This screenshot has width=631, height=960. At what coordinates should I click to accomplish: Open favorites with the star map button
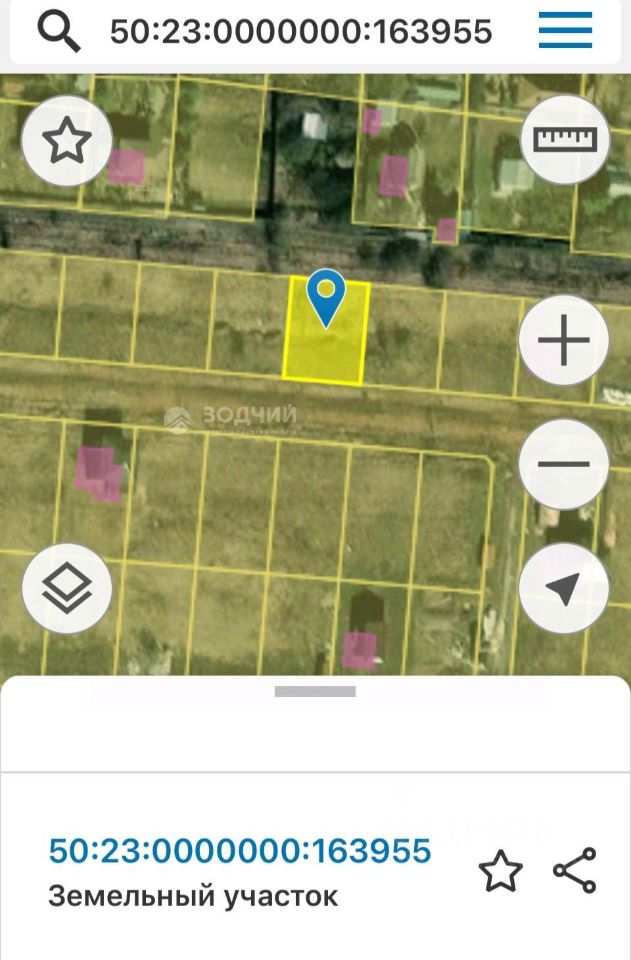click(66, 143)
